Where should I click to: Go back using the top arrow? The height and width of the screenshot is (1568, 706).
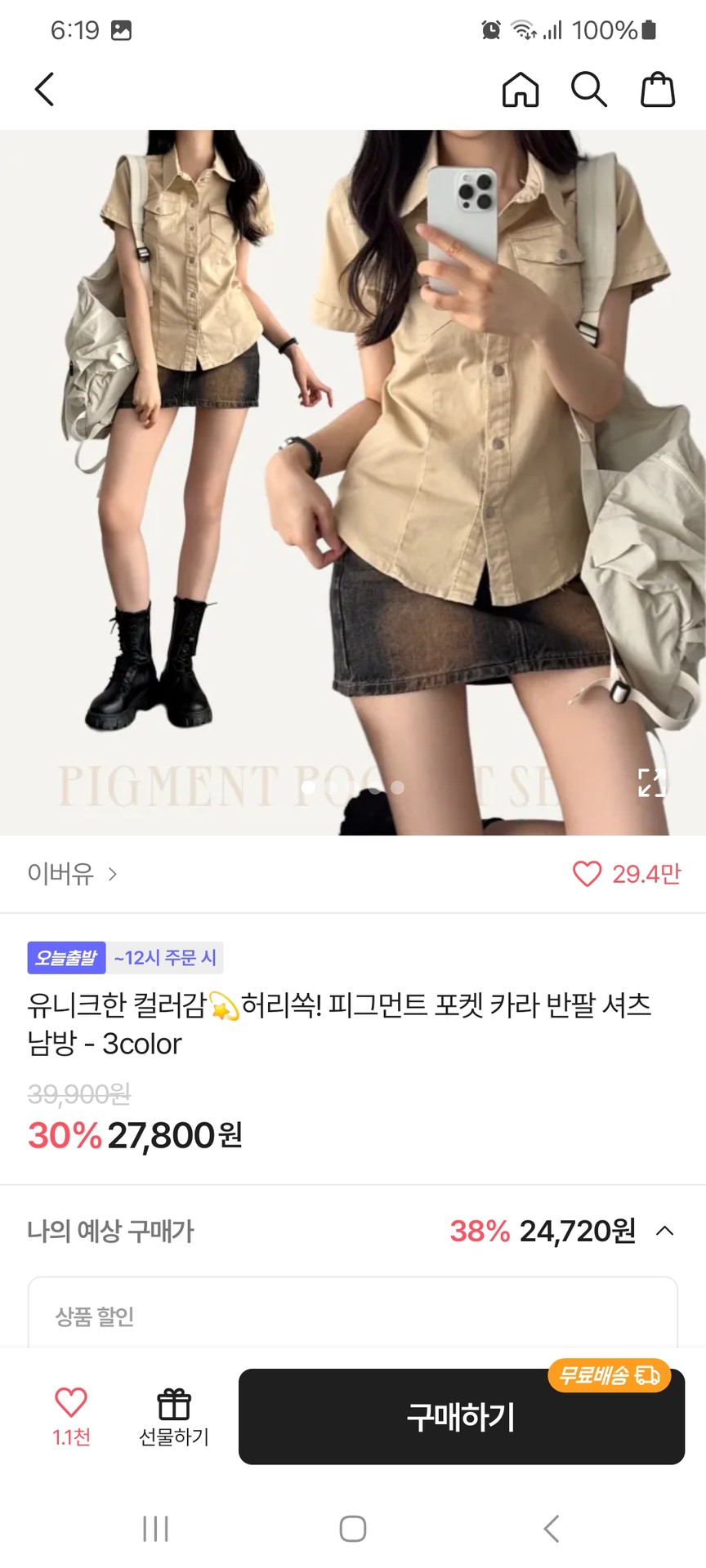45,89
